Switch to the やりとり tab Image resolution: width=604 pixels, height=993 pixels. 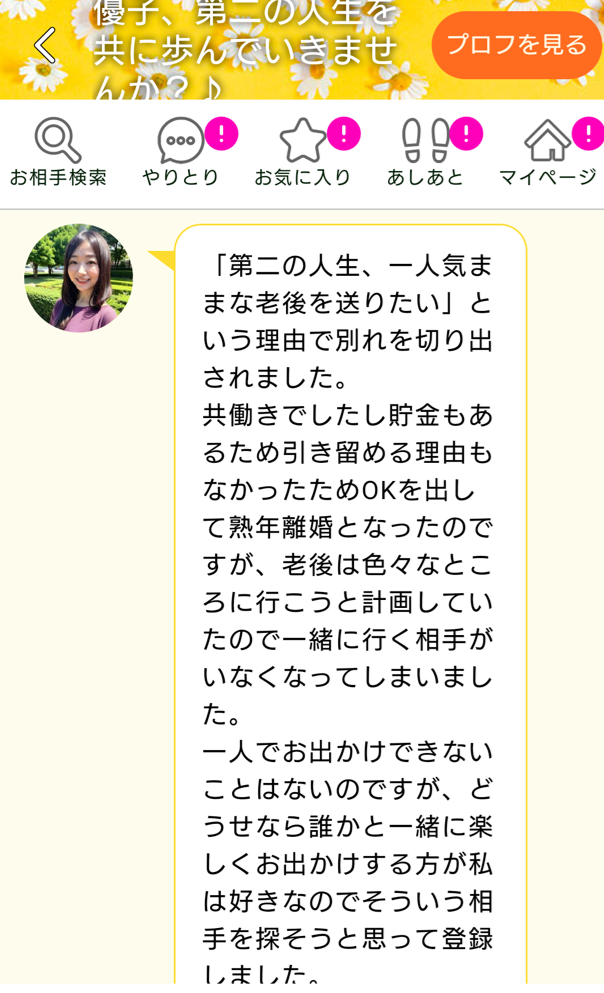[x=181, y=153]
